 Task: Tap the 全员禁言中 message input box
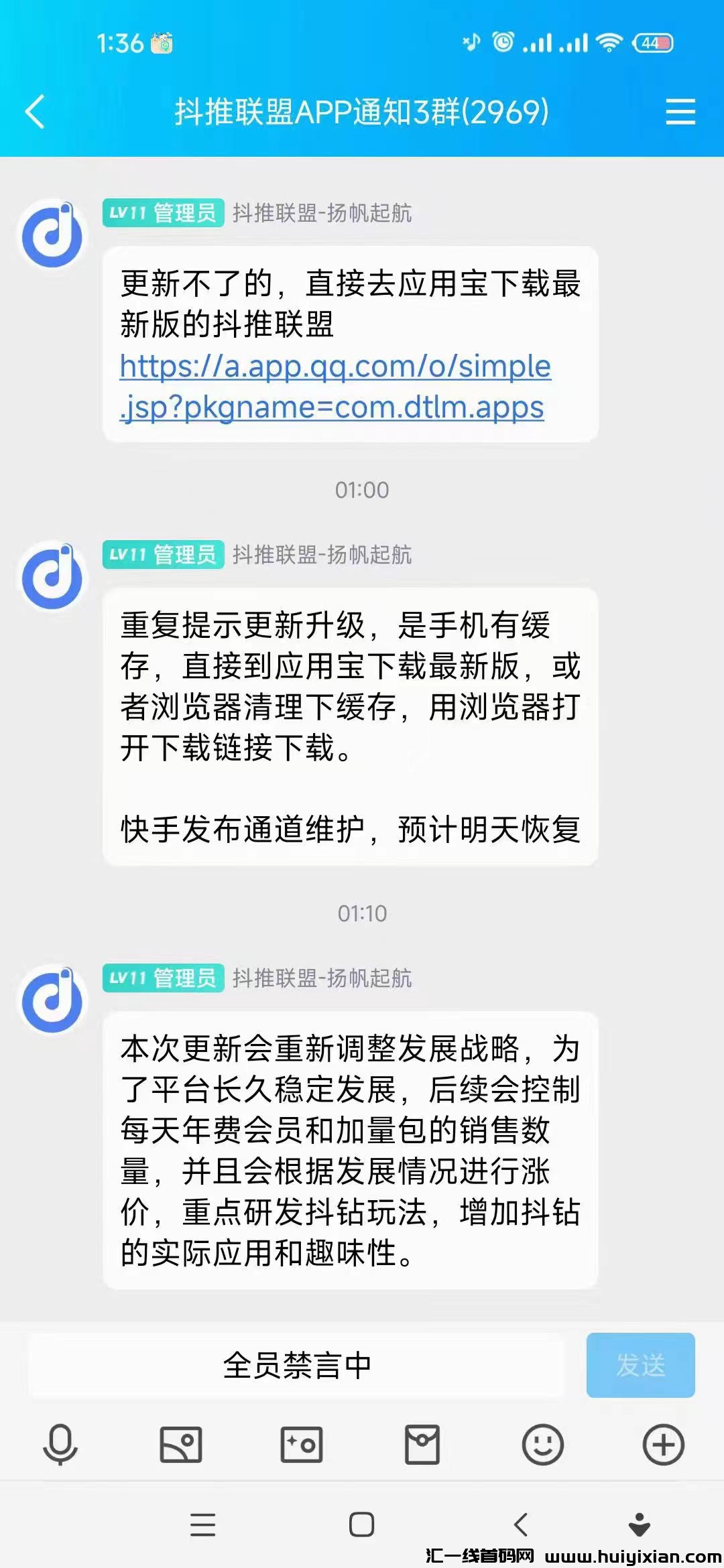(x=296, y=1365)
